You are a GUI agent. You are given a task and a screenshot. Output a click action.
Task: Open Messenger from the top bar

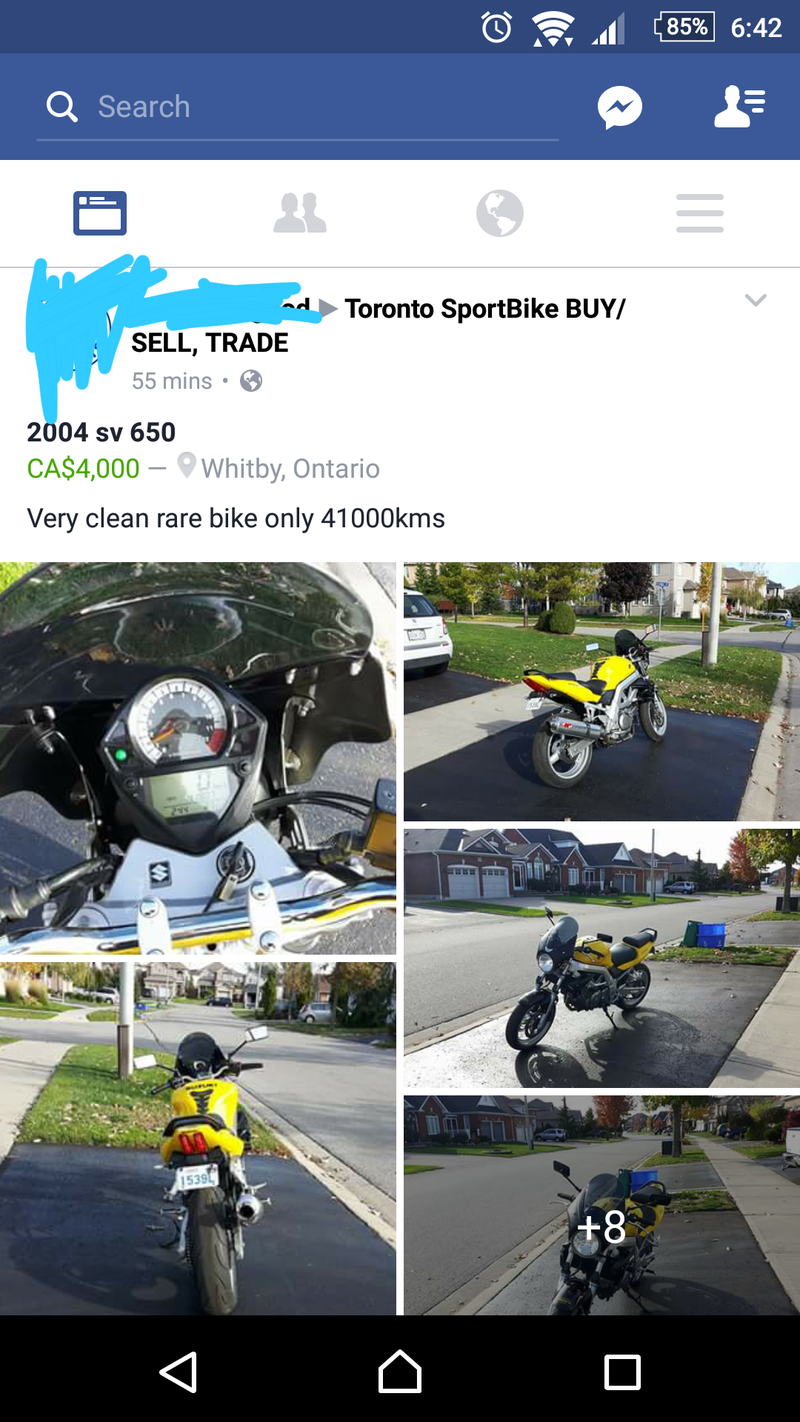620,107
